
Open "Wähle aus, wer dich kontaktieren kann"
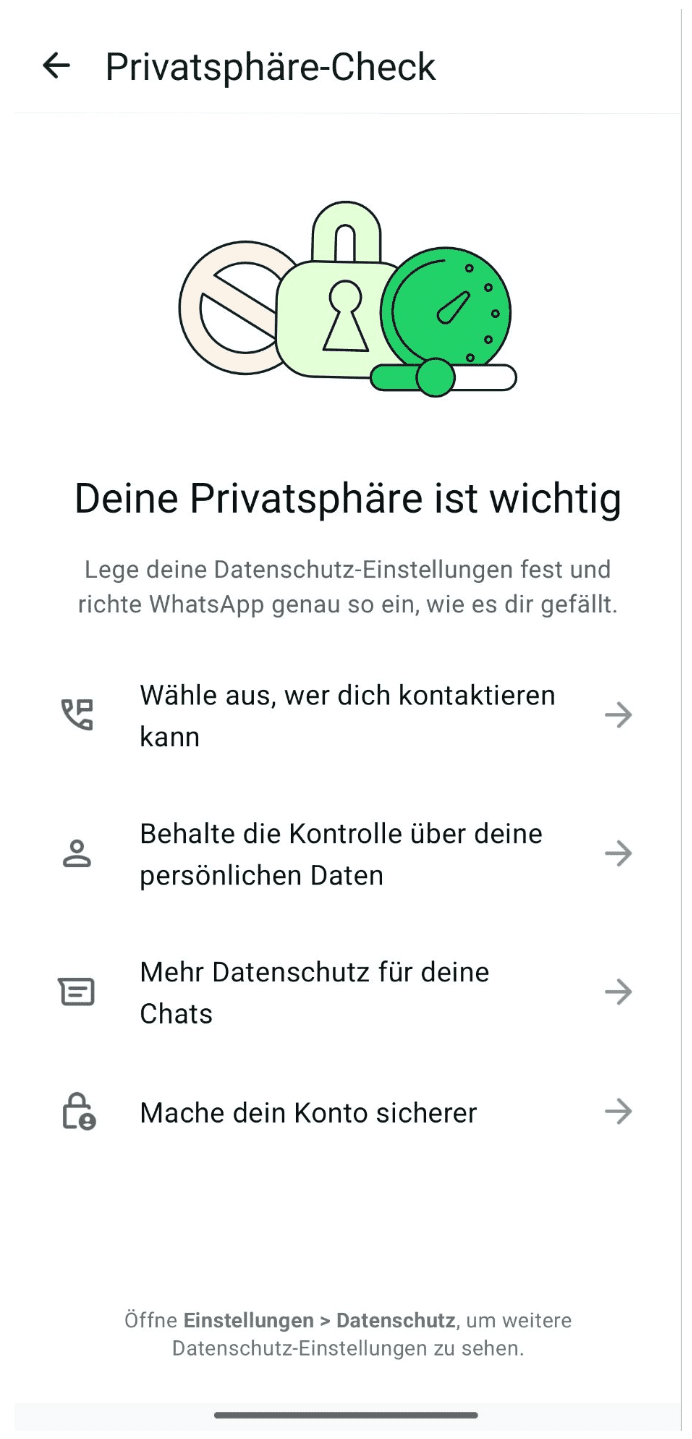click(x=346, y=716)
